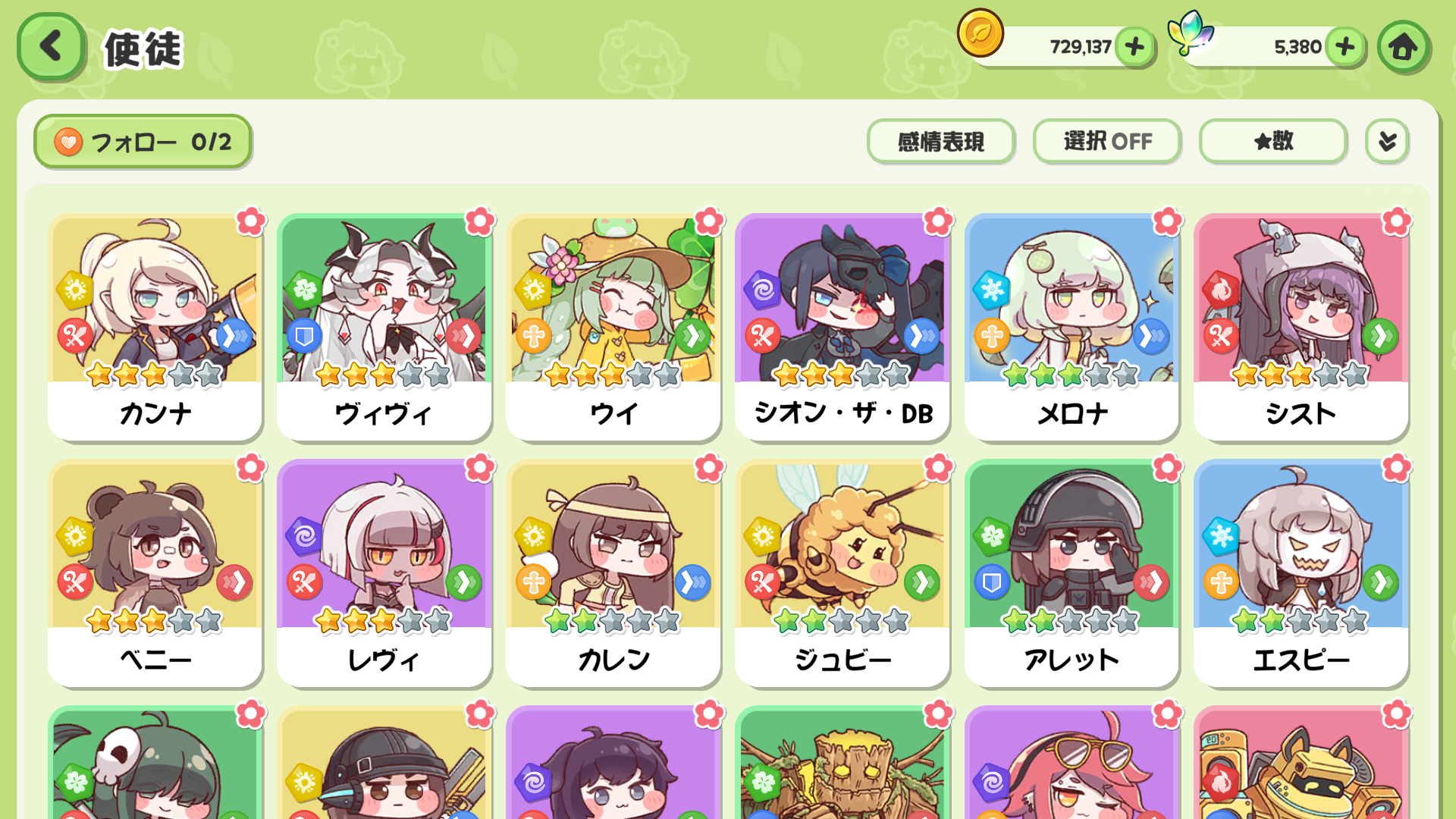View the ベニー character card
The image size is (1456, 819).
[x=155, y=573]
